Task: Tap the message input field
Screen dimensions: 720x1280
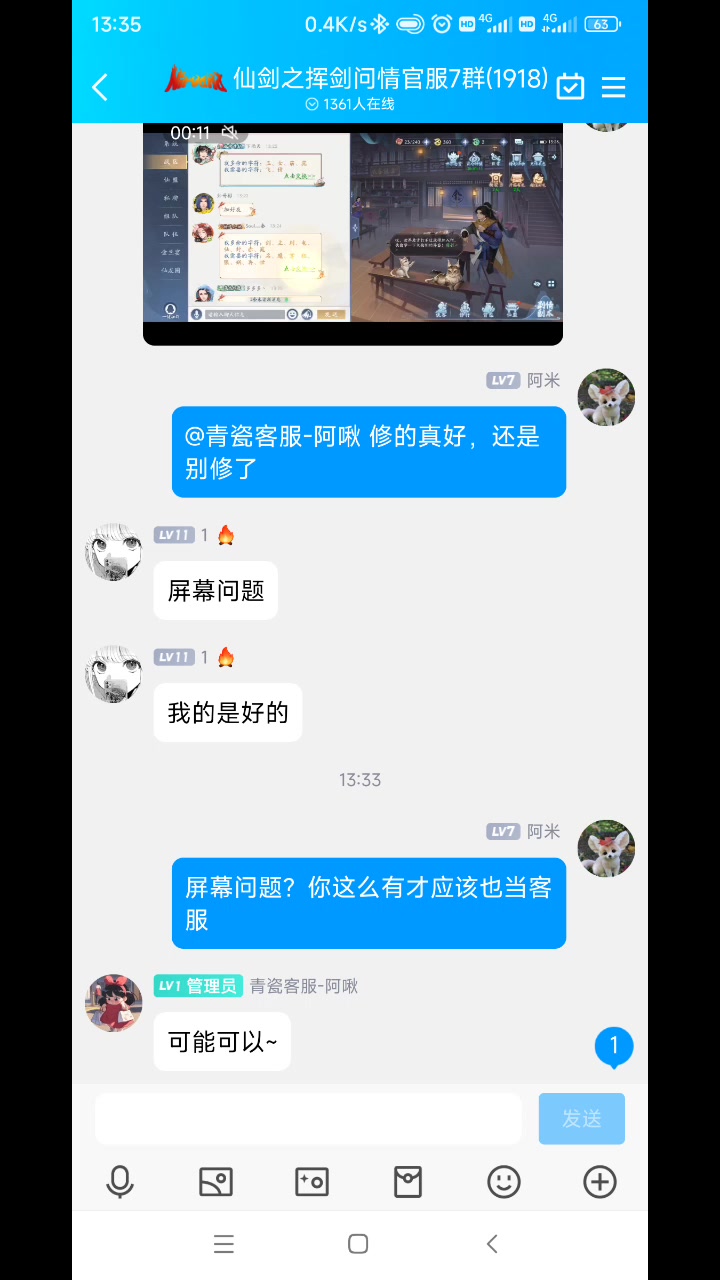Action: 308,1118
